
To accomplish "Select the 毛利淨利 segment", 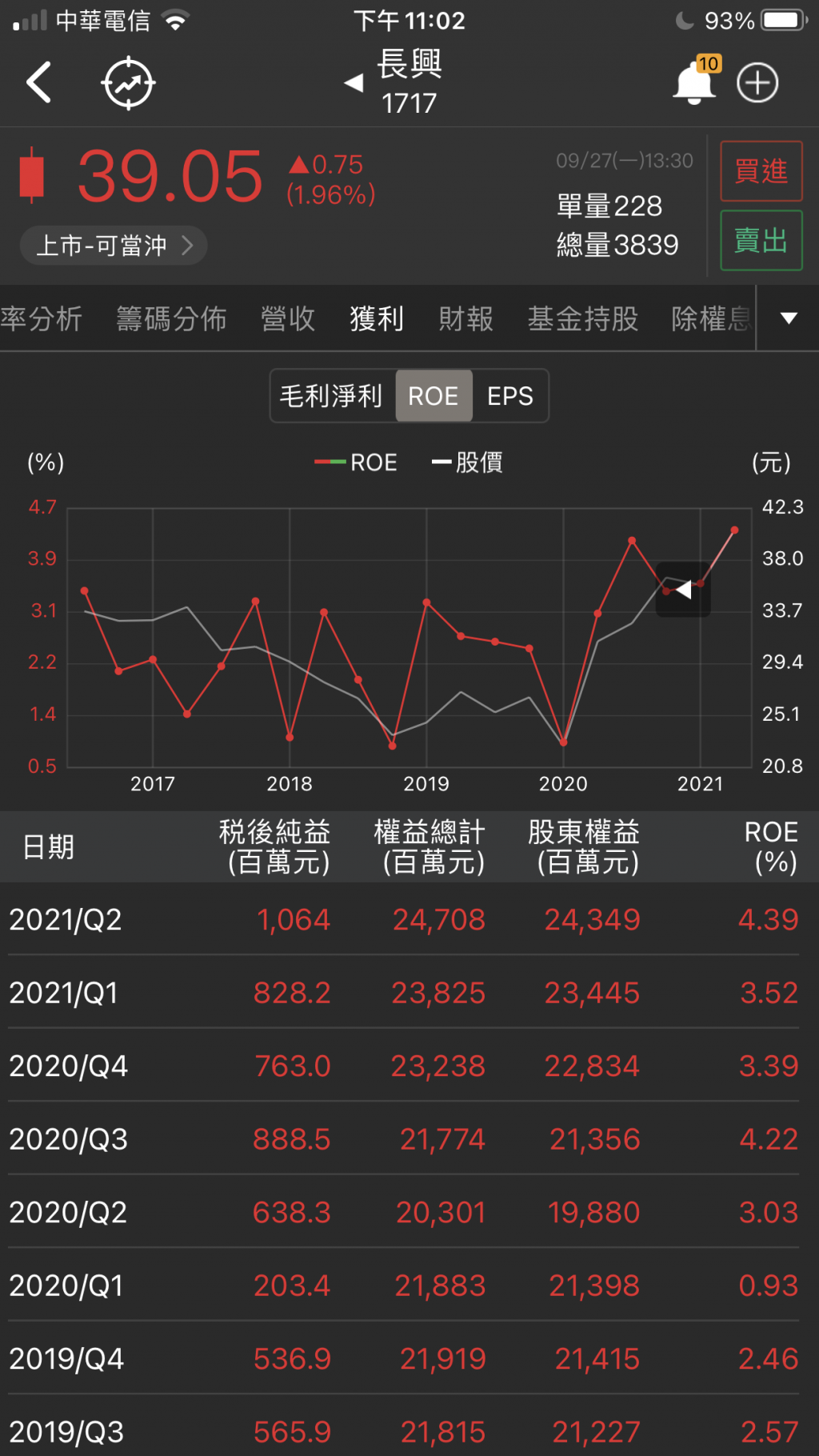I will (x=331, y=396).
